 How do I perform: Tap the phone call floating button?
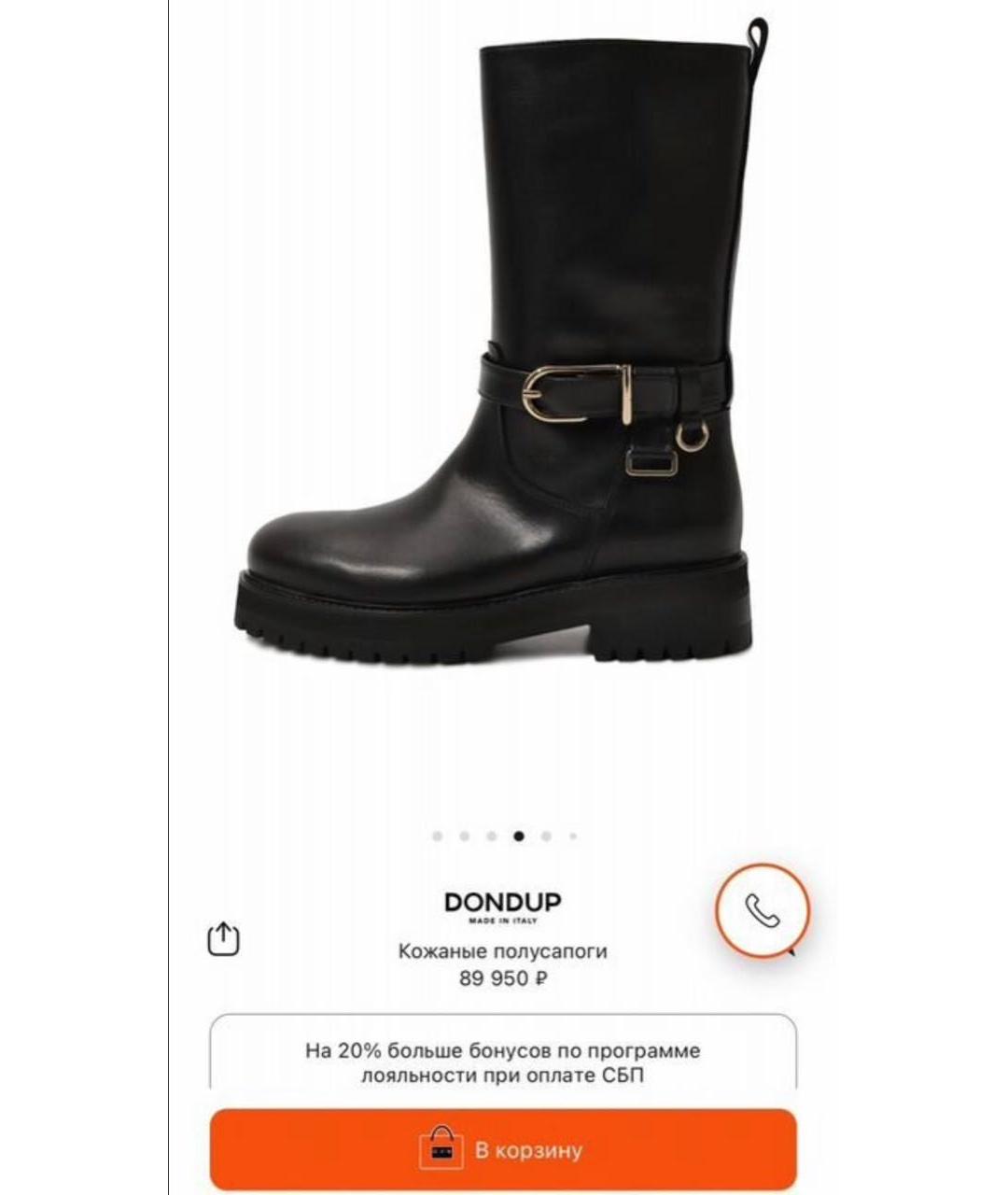coord(762,910)
